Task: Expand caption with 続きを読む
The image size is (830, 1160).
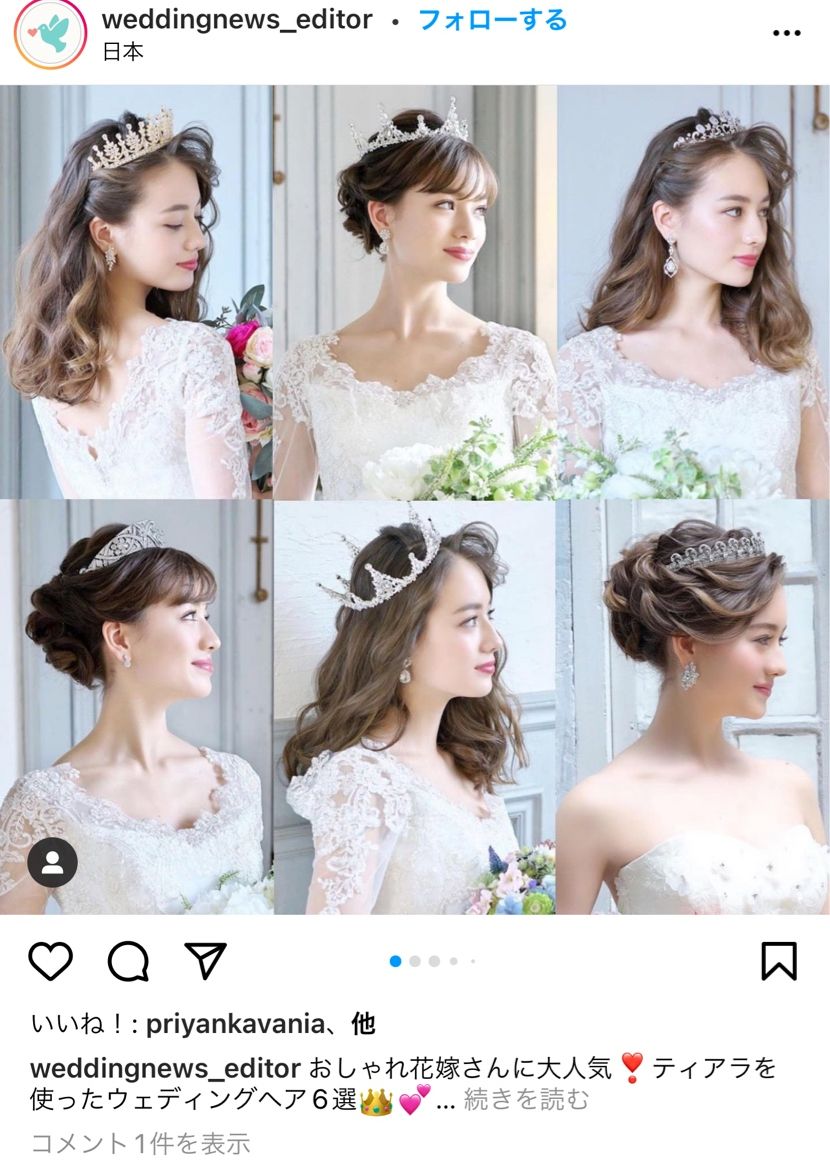Action: coord(526,1100)
